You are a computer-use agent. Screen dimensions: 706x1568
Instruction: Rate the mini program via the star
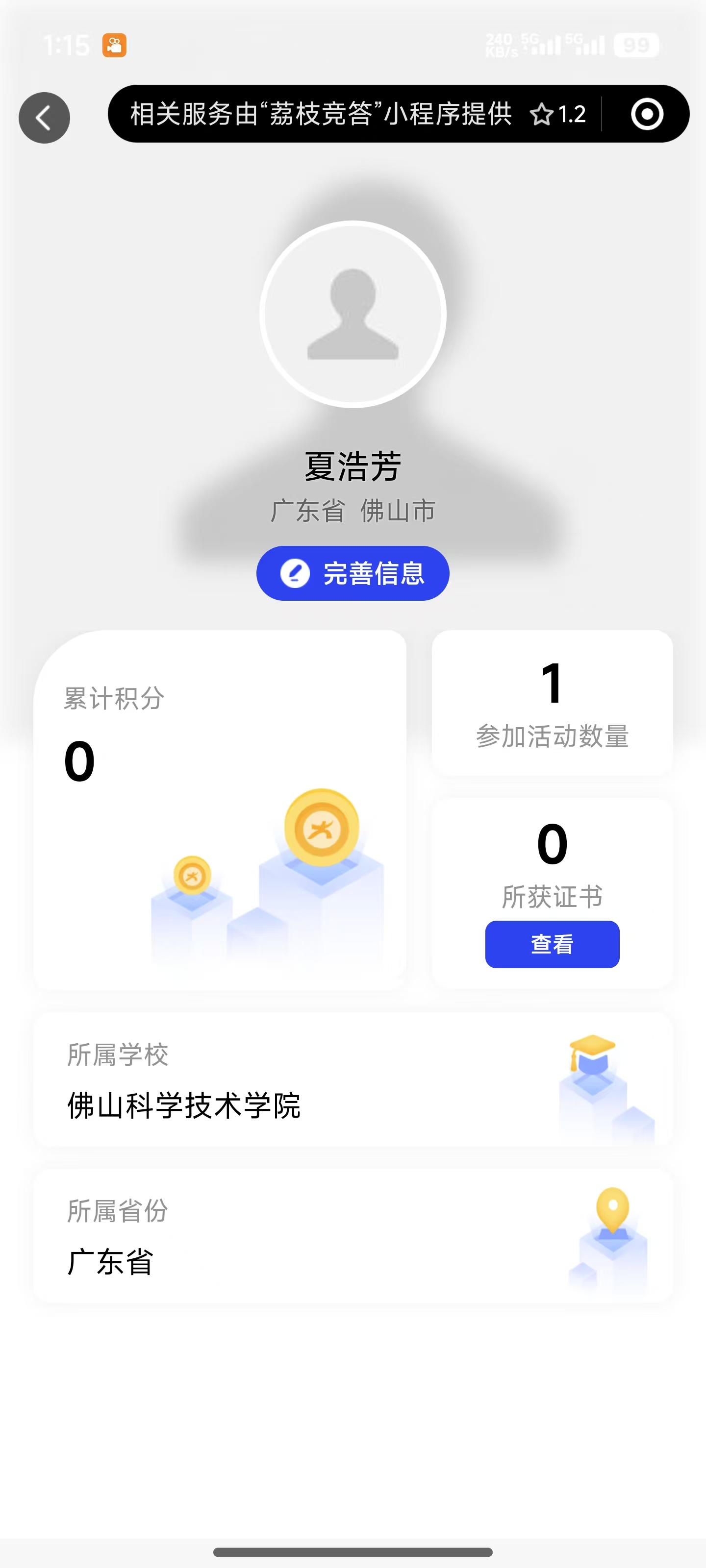pos(542,115)
